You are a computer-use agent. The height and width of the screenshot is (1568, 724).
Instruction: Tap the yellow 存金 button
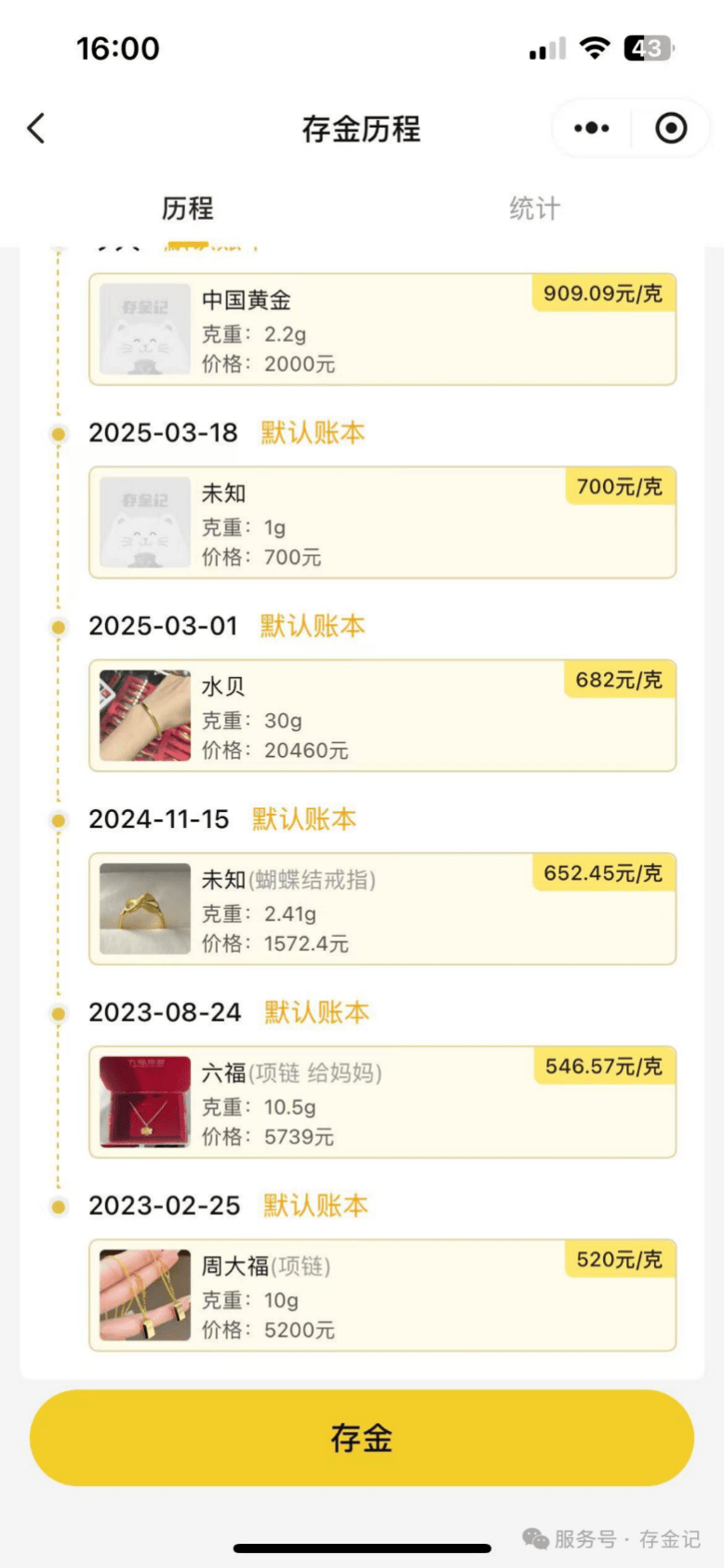(x=362, y=1438)
